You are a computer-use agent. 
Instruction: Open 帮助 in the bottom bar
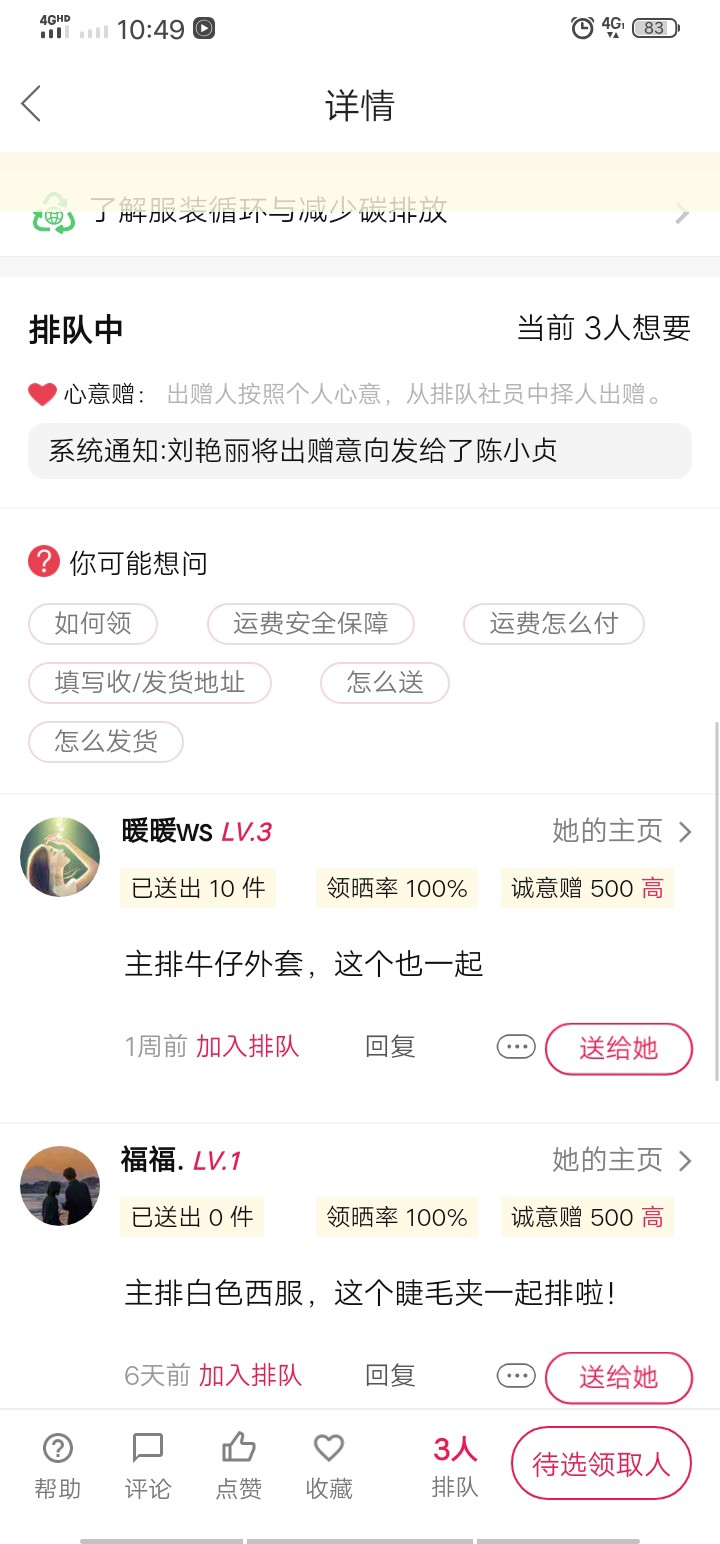tap(58, 1466)
